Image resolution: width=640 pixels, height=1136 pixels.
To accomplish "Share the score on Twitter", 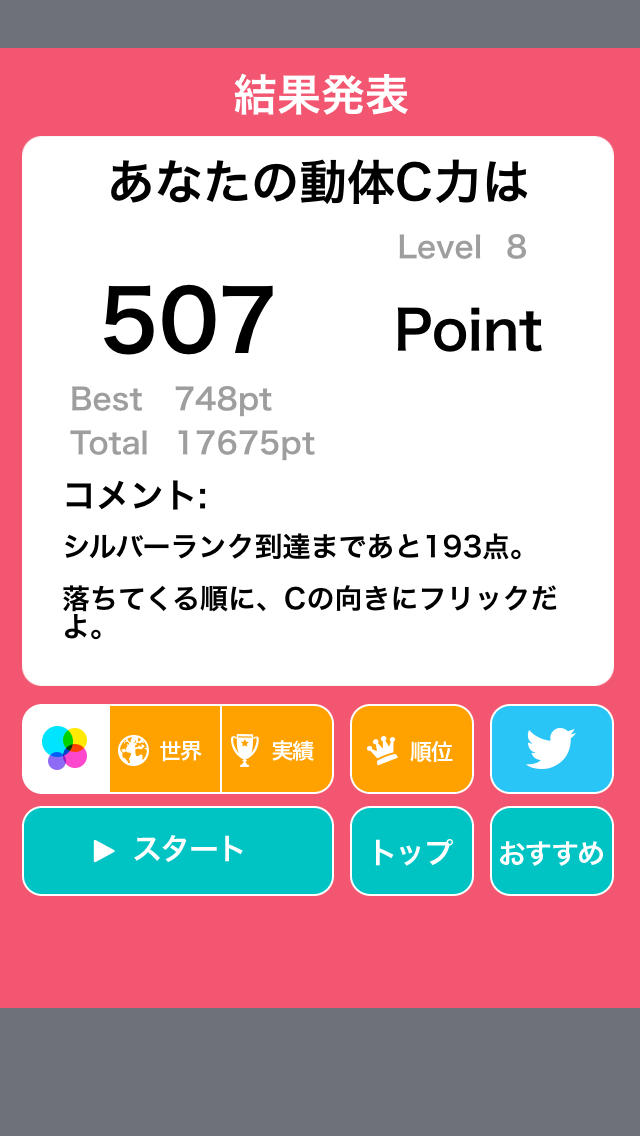I will click(x=551, y=749).
